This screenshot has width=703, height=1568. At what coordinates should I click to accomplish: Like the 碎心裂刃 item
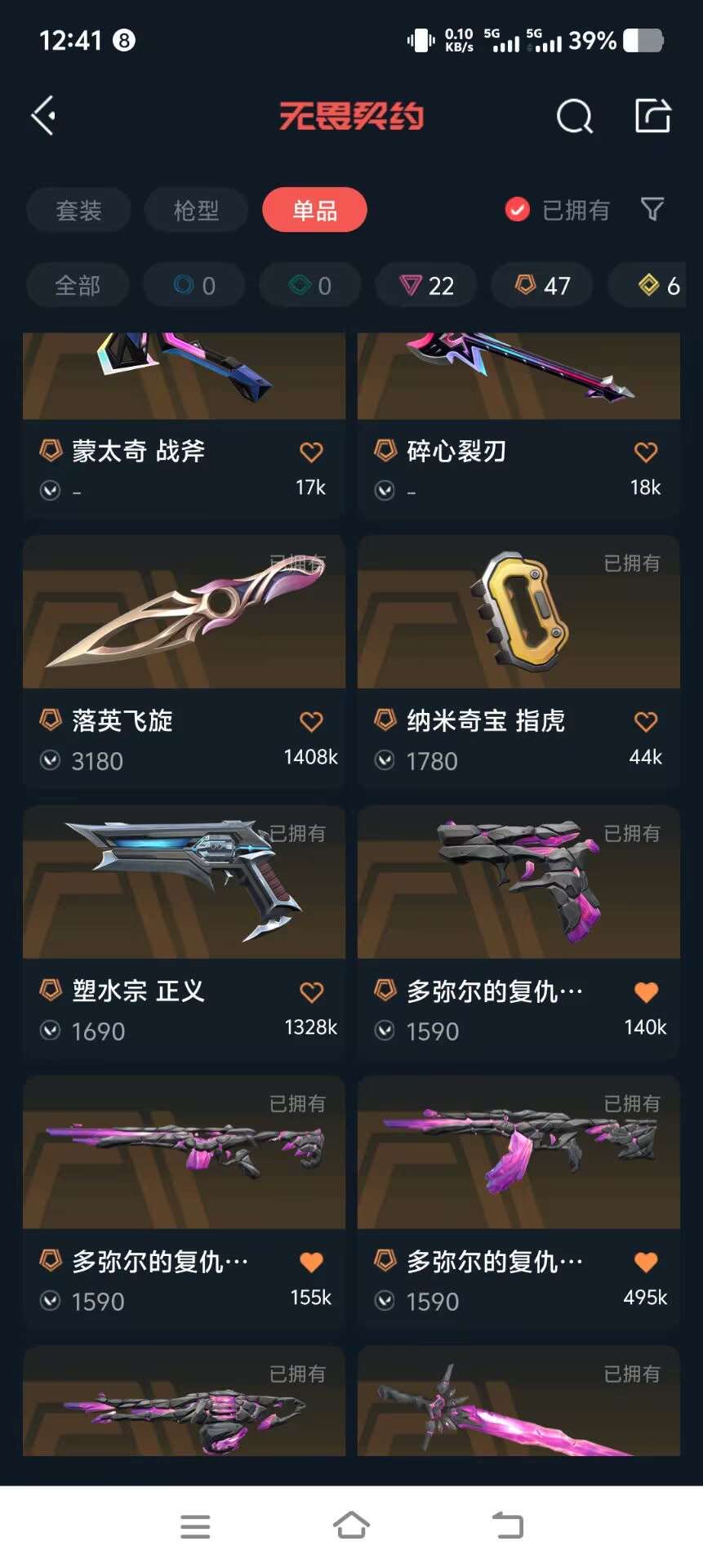tap(646, 452)
